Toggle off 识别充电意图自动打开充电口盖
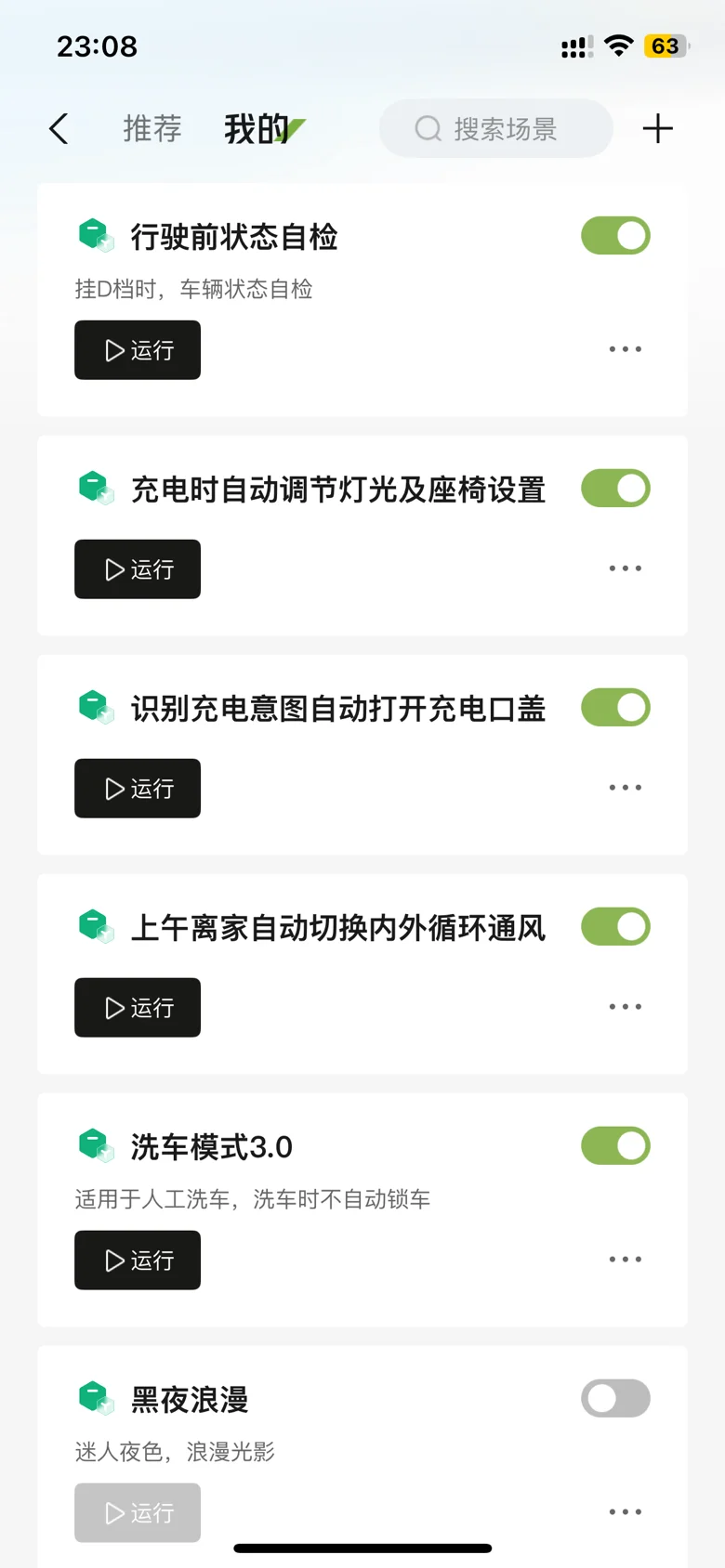Screen dimensions: 725x1568 point(615,708)
